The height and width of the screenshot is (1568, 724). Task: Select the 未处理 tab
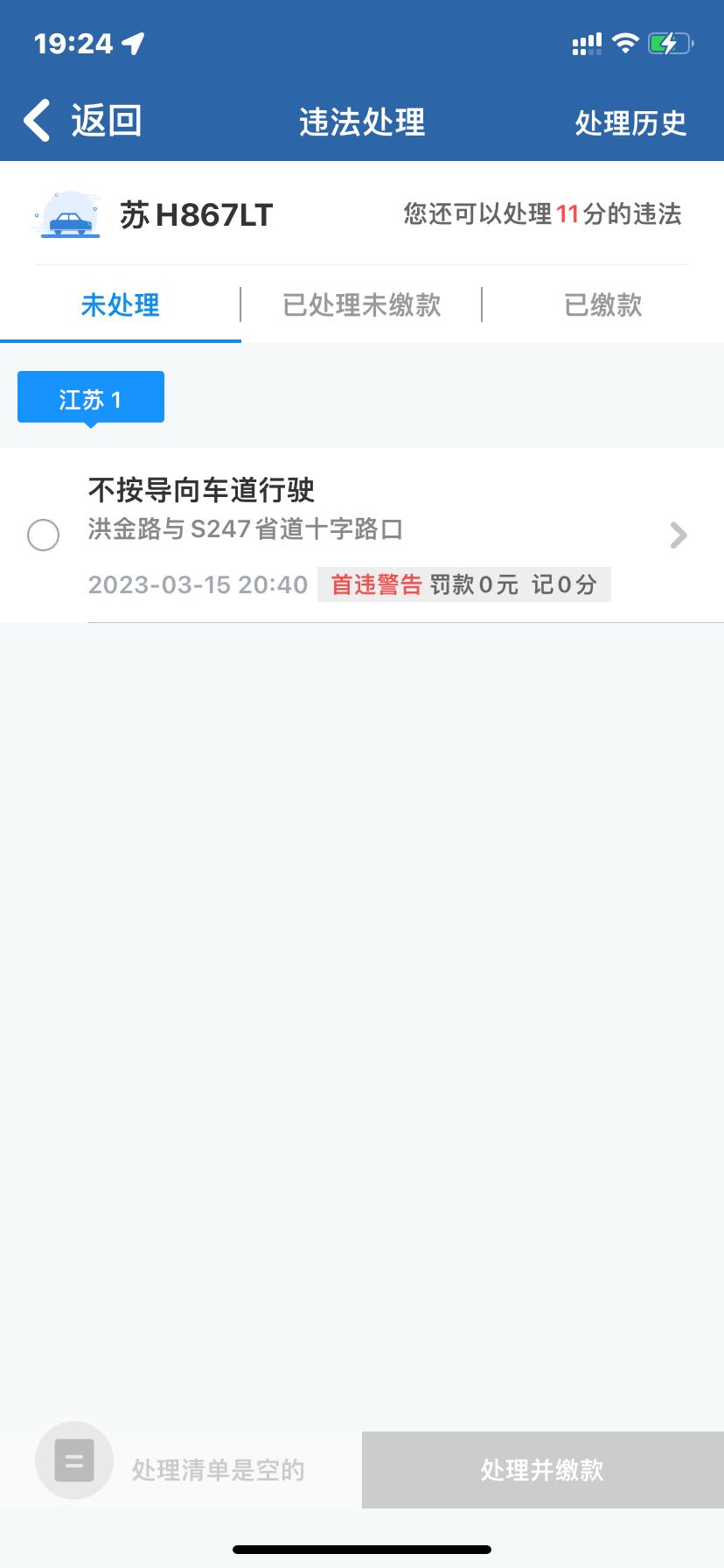(120, 304)
